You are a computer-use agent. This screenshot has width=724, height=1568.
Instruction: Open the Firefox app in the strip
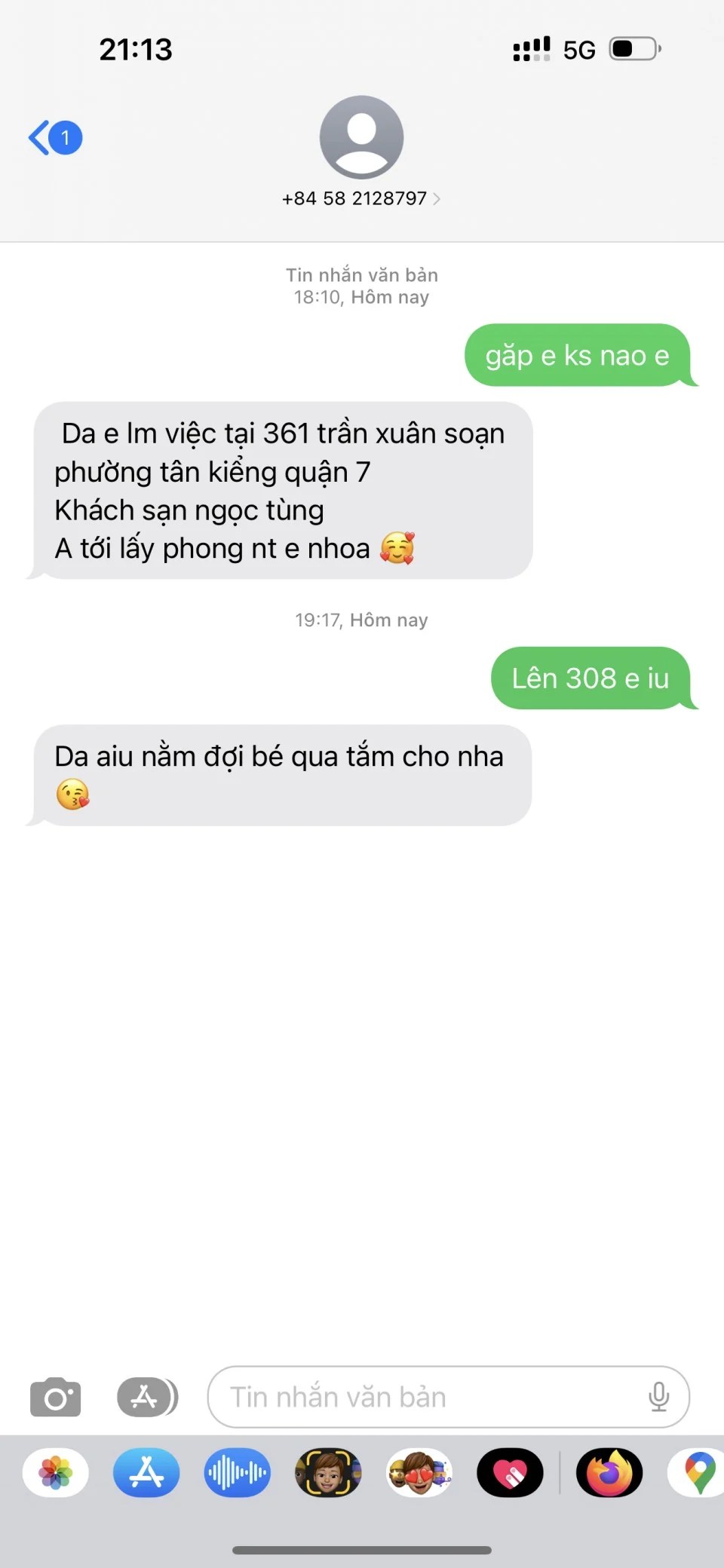click(x=609, y=1472)
